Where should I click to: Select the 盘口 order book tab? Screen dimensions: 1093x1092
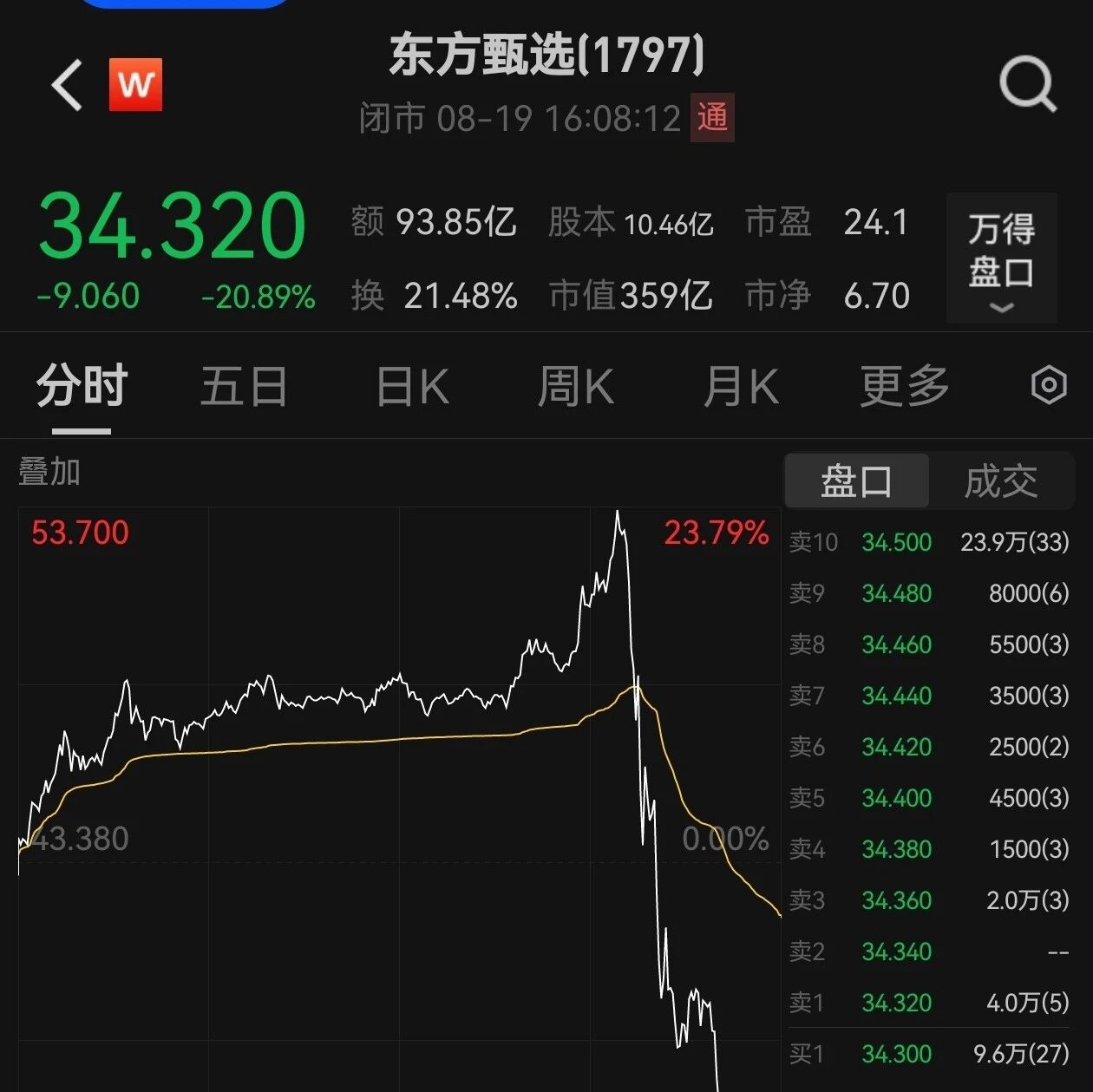(857, 481)
